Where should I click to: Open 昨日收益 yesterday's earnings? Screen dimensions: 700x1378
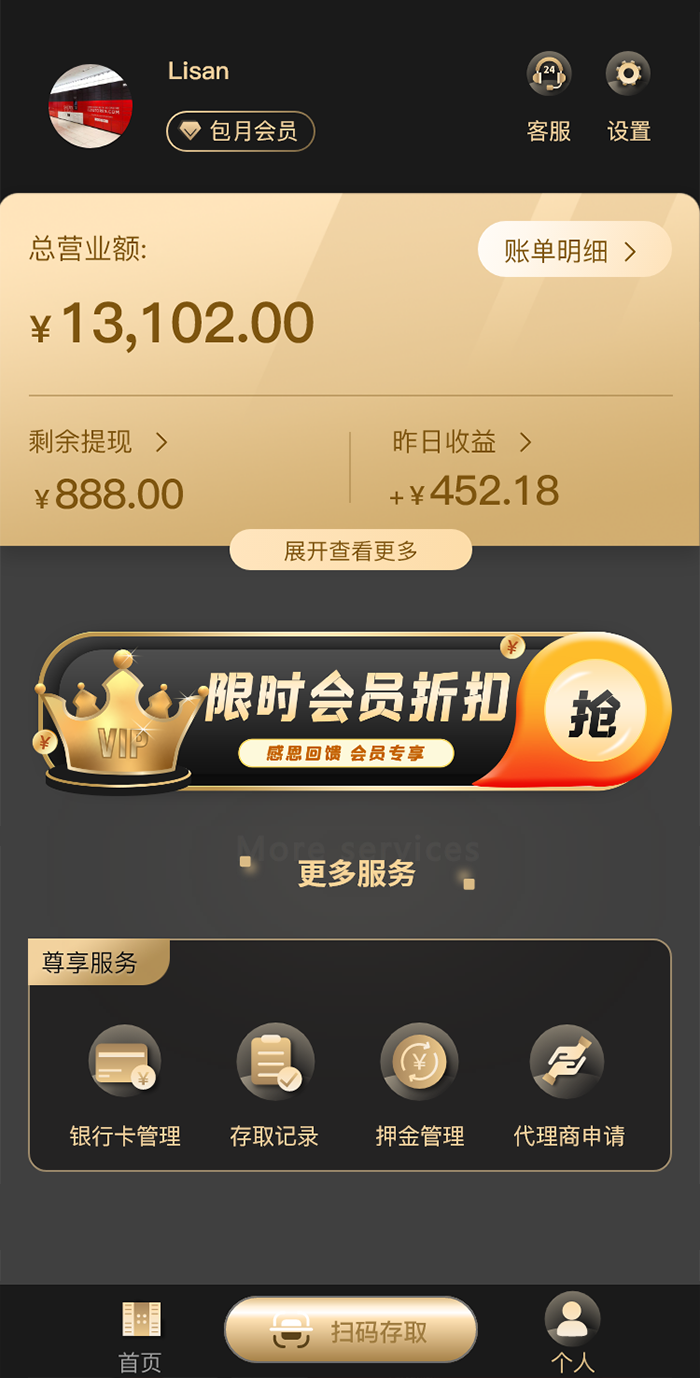462,442
